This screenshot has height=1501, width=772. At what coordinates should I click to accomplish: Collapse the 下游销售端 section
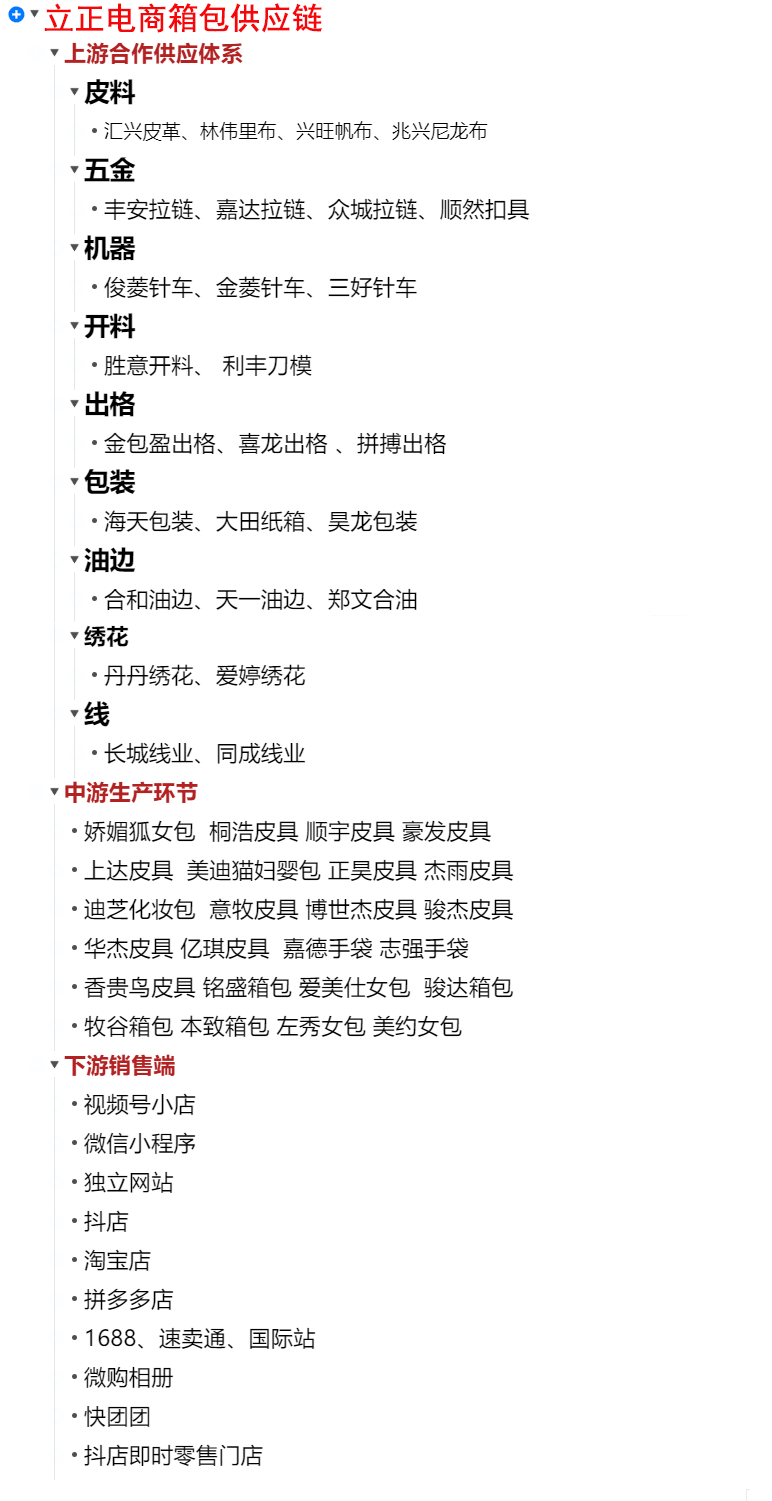coord(54,1065)
